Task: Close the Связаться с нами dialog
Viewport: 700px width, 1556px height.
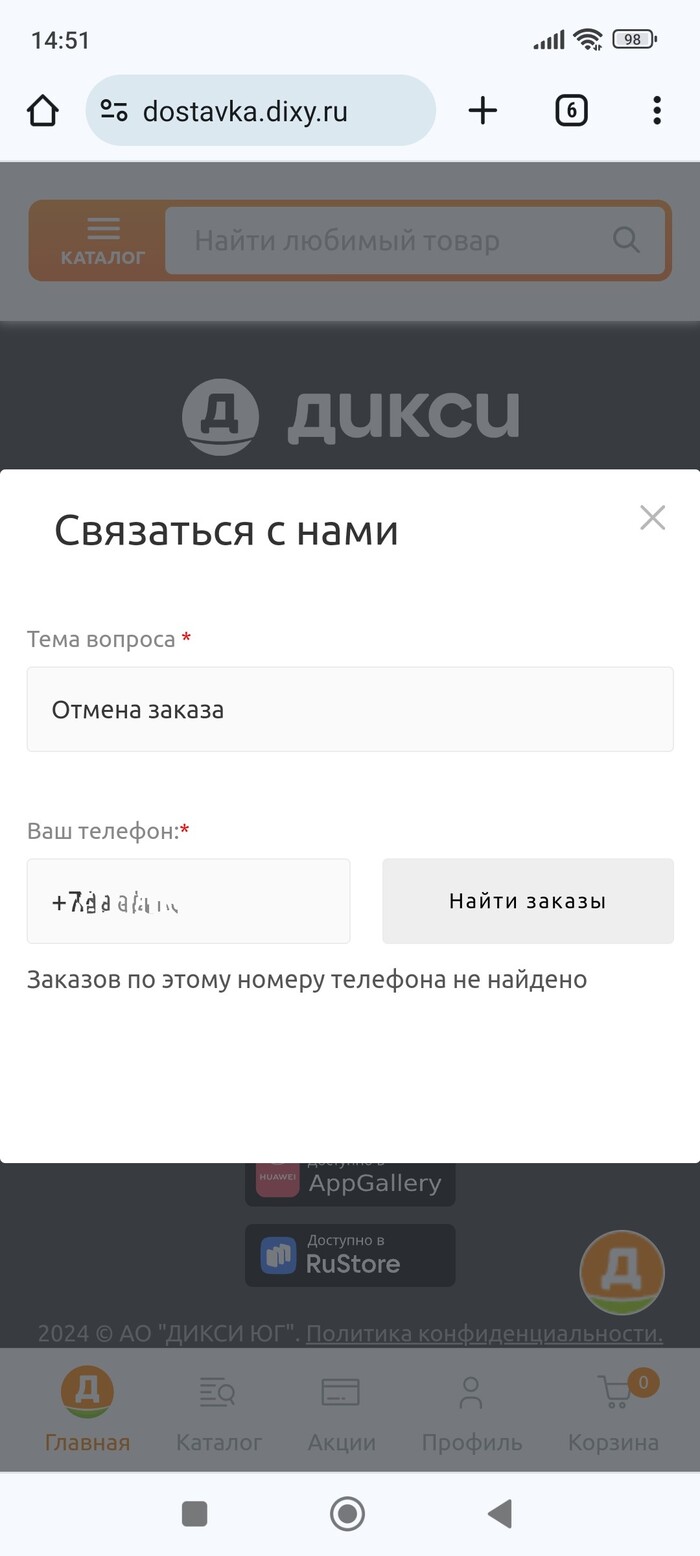Action: [x=652, y=517]
